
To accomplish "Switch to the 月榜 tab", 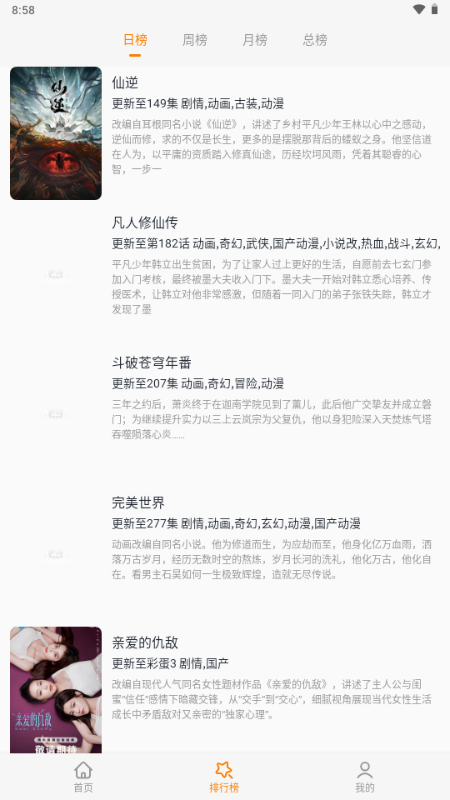I will pyautogui.click(x=255, y=40).
